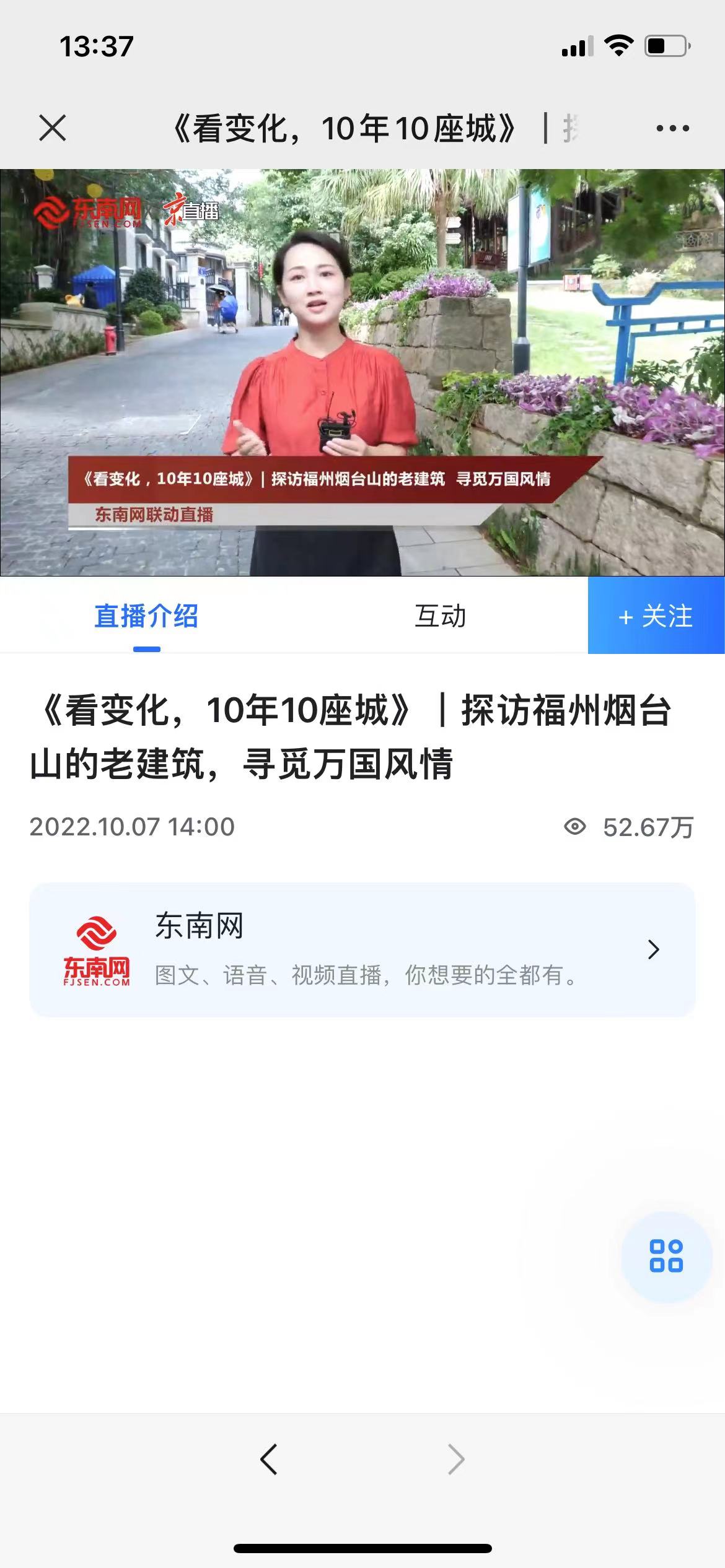Screen dimensions: 725x1568
Task: Go back using the bottom left arrow
Action: coord(268,1459)
